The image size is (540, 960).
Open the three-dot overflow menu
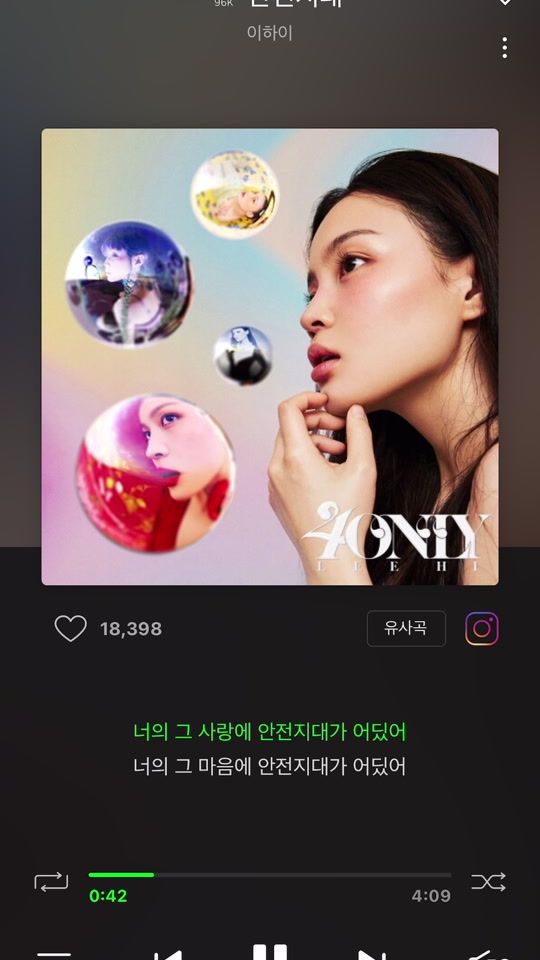(504, 48)
